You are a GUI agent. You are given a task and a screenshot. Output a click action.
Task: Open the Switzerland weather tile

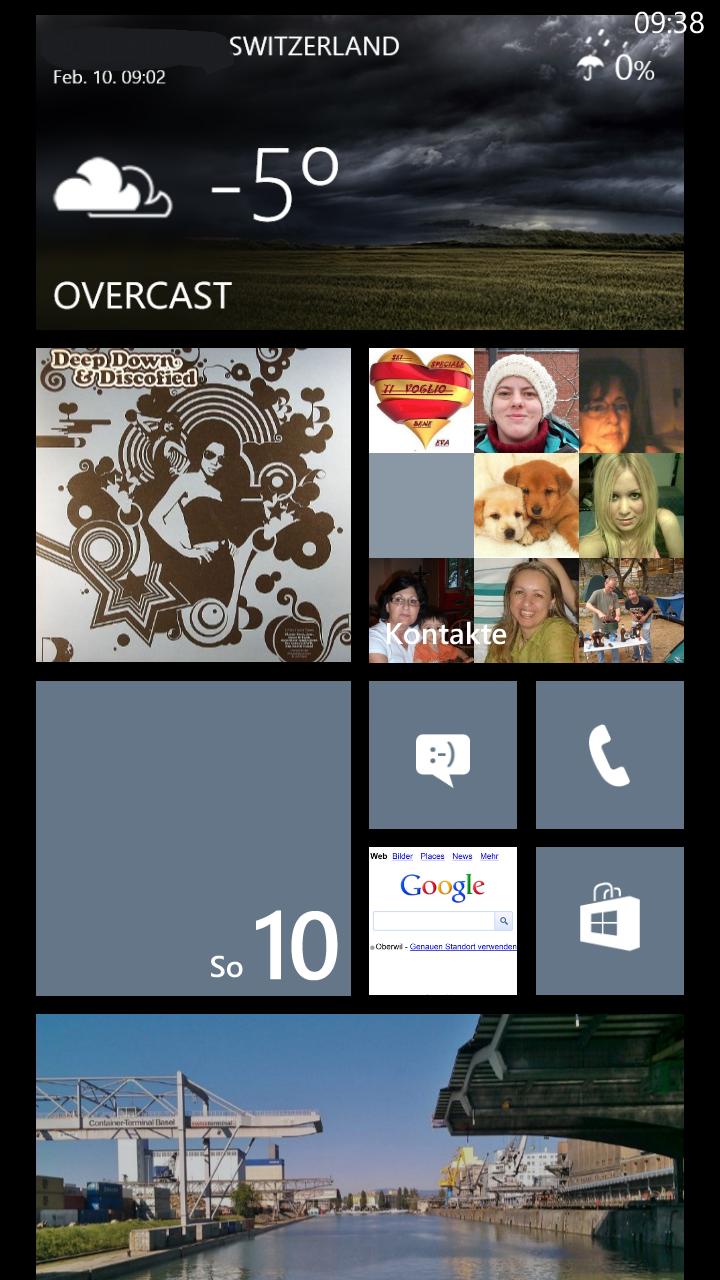(360, 172)
